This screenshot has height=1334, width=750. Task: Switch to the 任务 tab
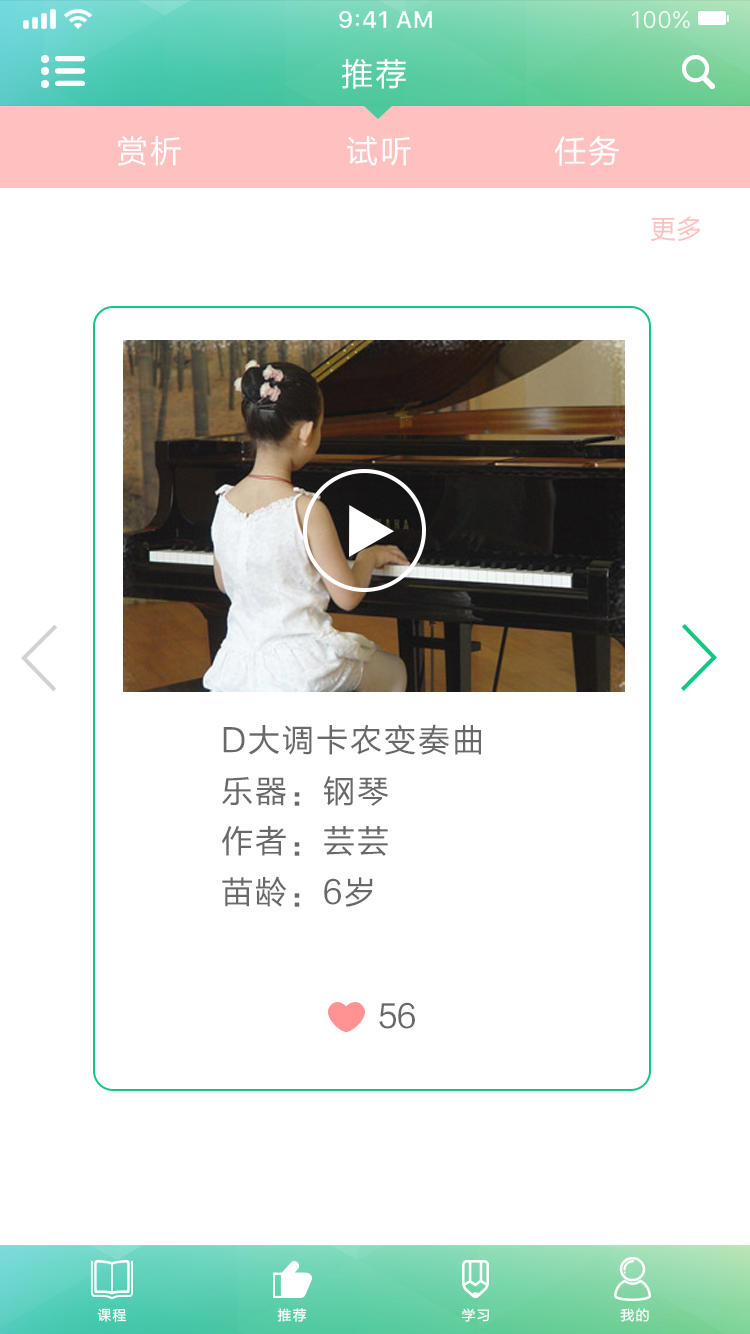tap(587, 151)
